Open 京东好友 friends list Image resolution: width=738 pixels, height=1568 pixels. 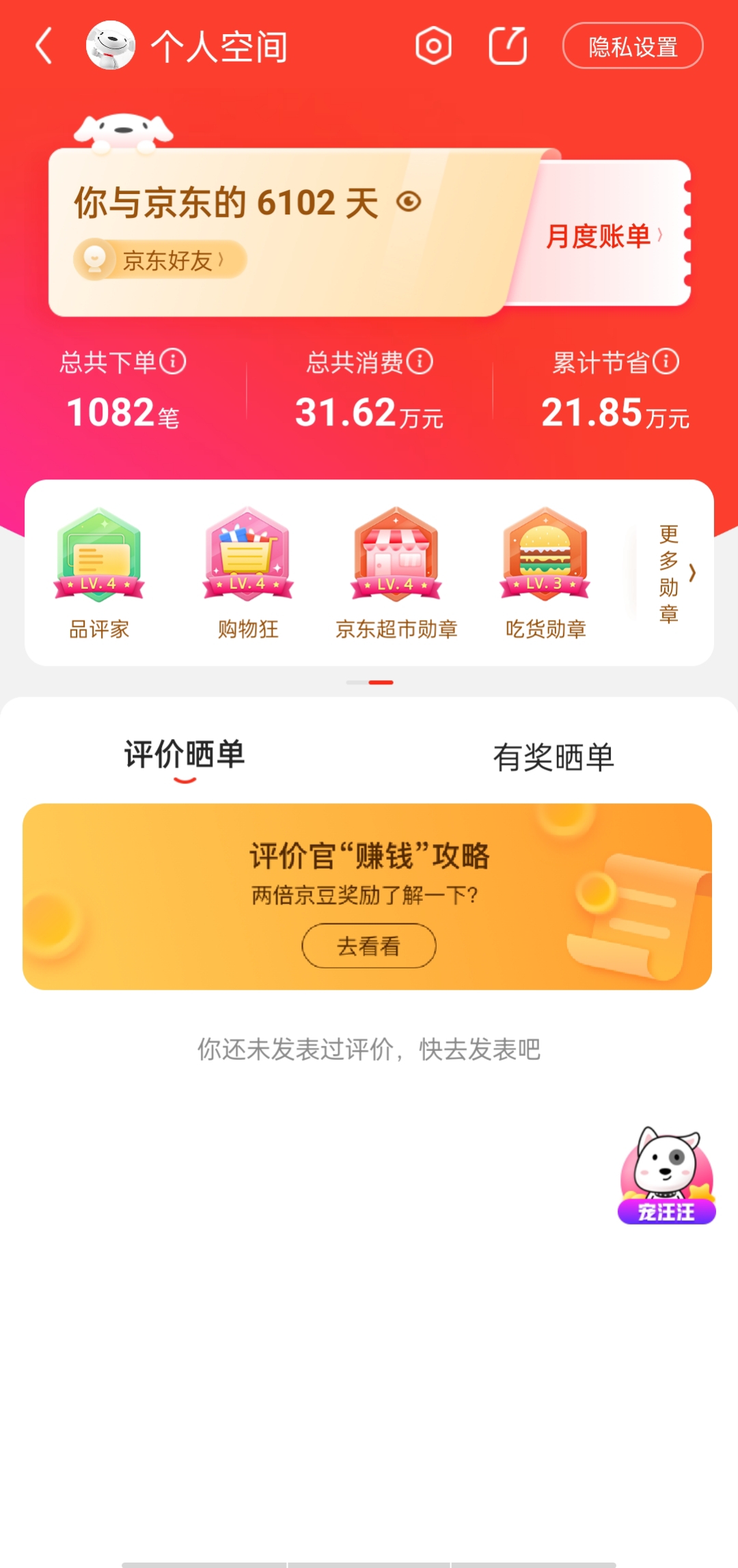[161, 260]
